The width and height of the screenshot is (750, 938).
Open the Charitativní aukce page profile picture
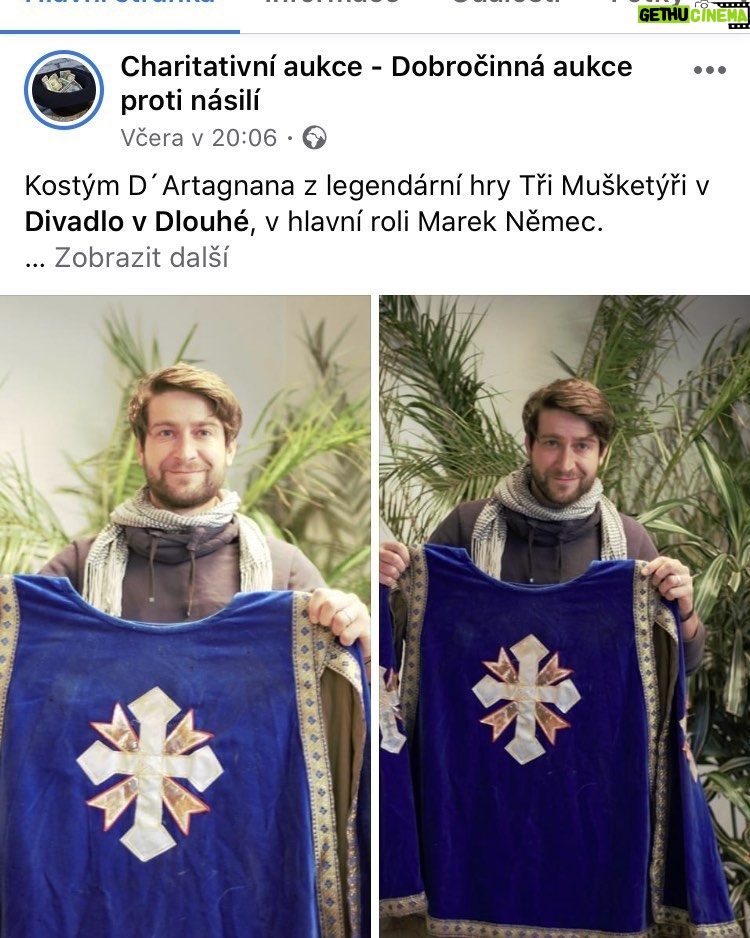(x=64, y=90)
